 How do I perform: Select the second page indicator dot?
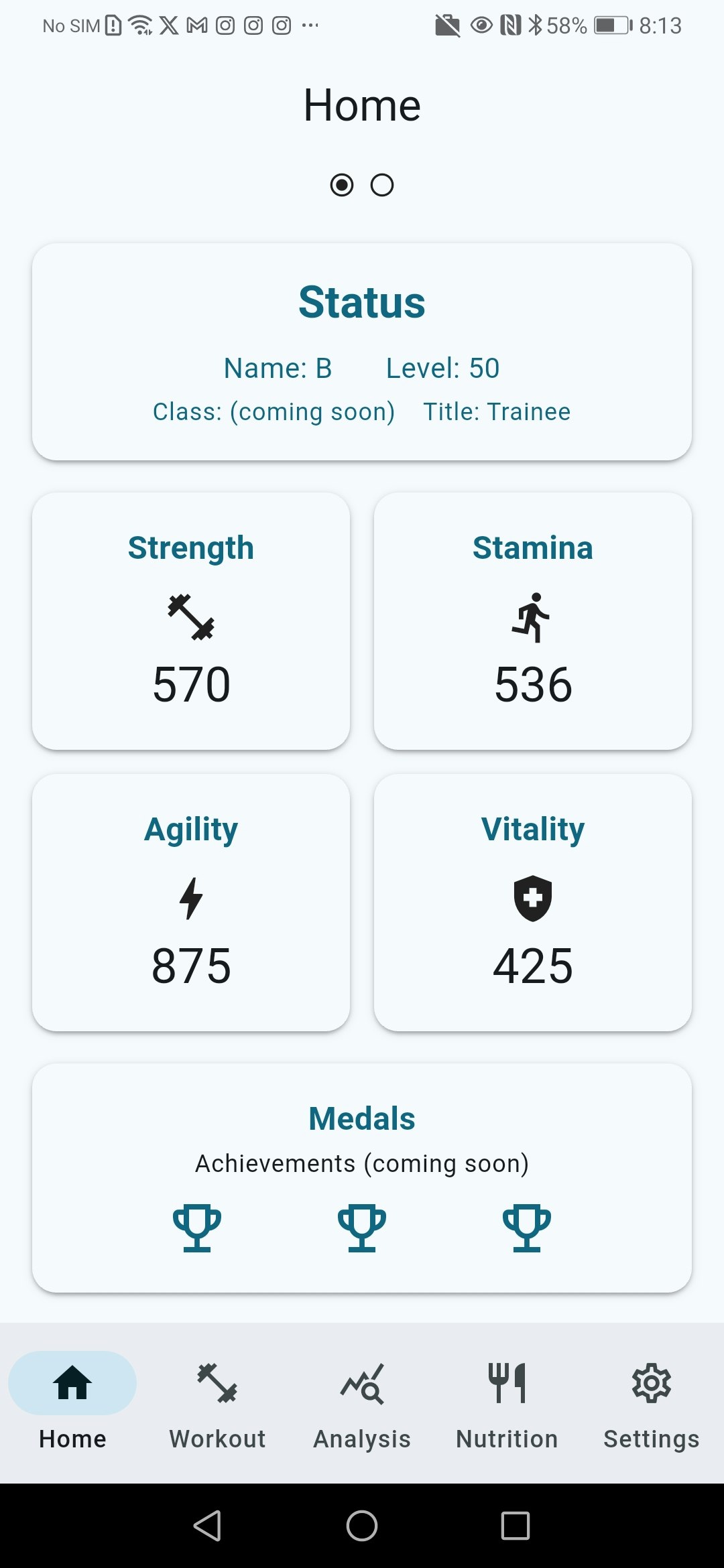click(x=382, y=185)
